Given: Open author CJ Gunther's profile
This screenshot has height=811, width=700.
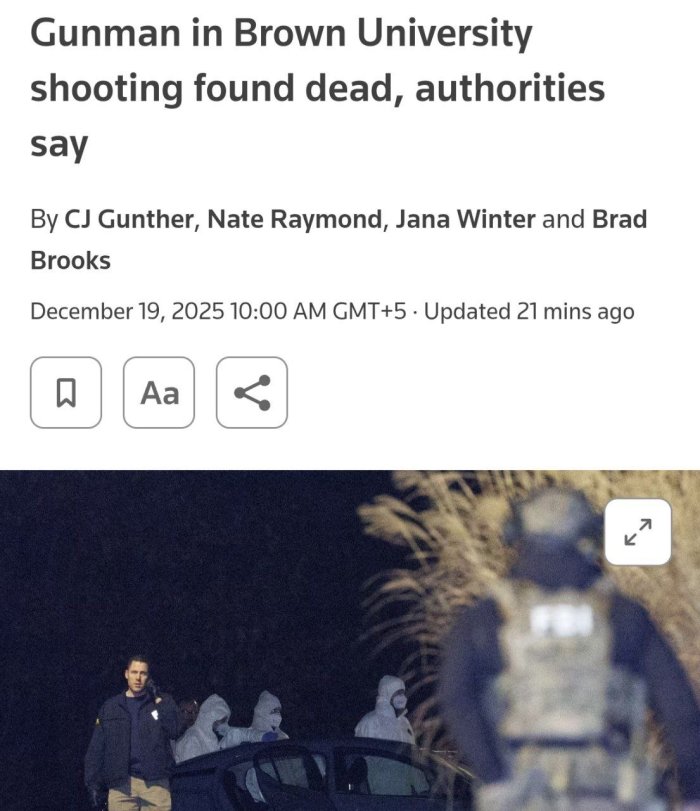Looking at the screenshot, I should click(130, 219).
